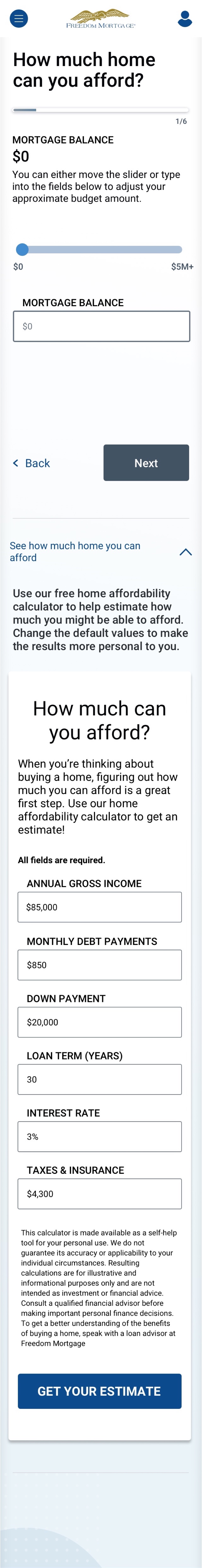Tap the Interest Rate field
This screenshot has width=202, height=1568.
(99, 1136)
